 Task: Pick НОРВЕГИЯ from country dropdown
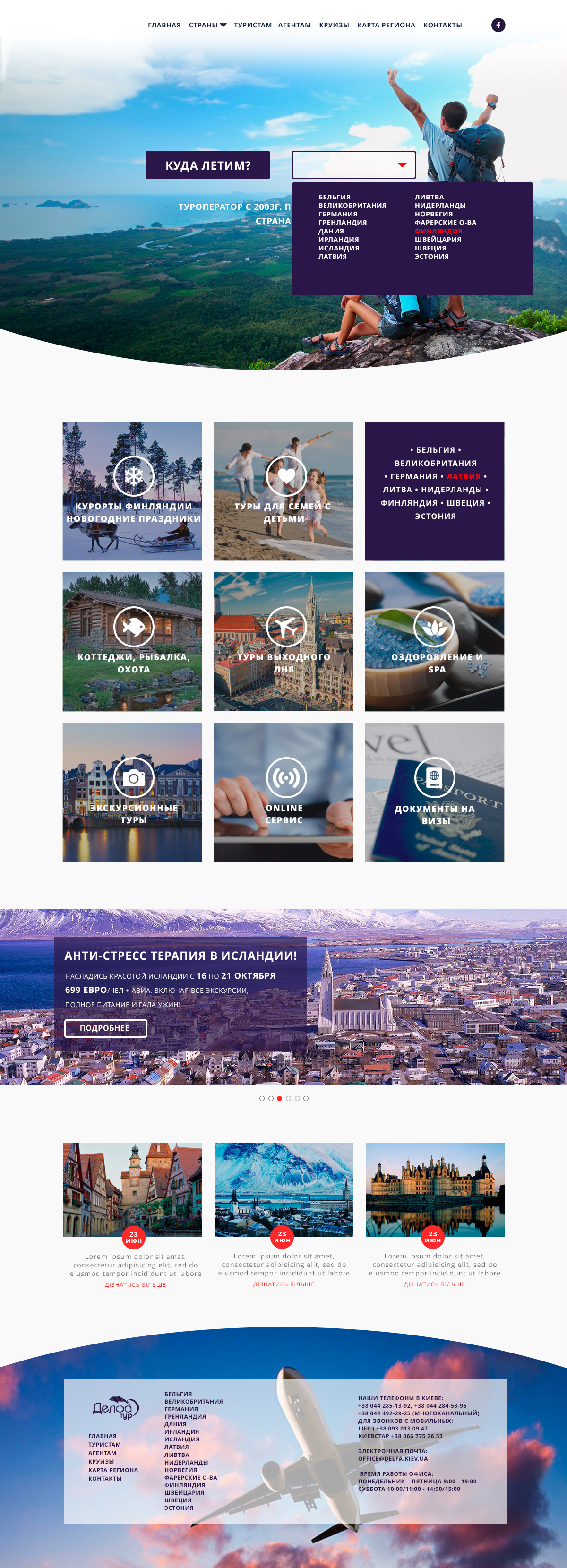coord(433,214)
